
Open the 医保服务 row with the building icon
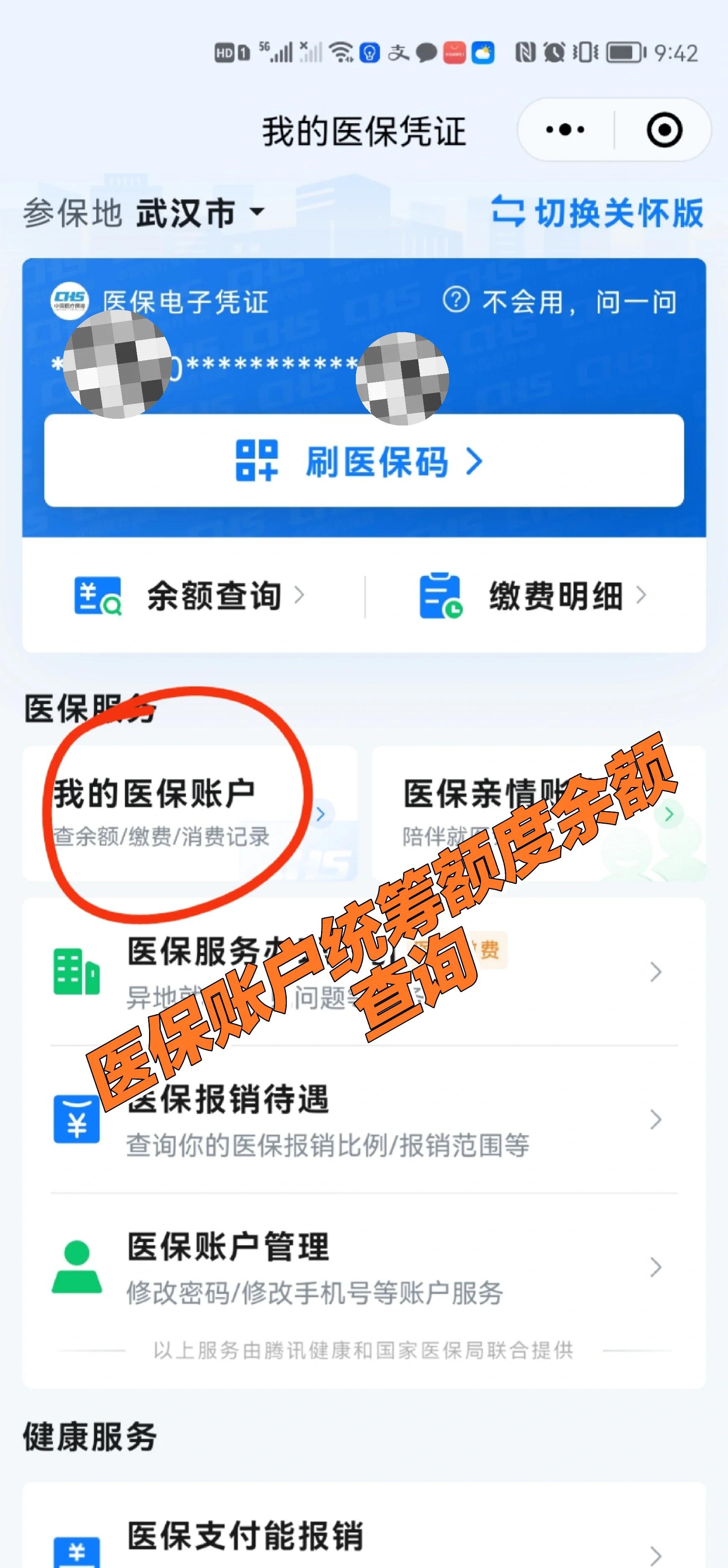click(x=364, y=971)
